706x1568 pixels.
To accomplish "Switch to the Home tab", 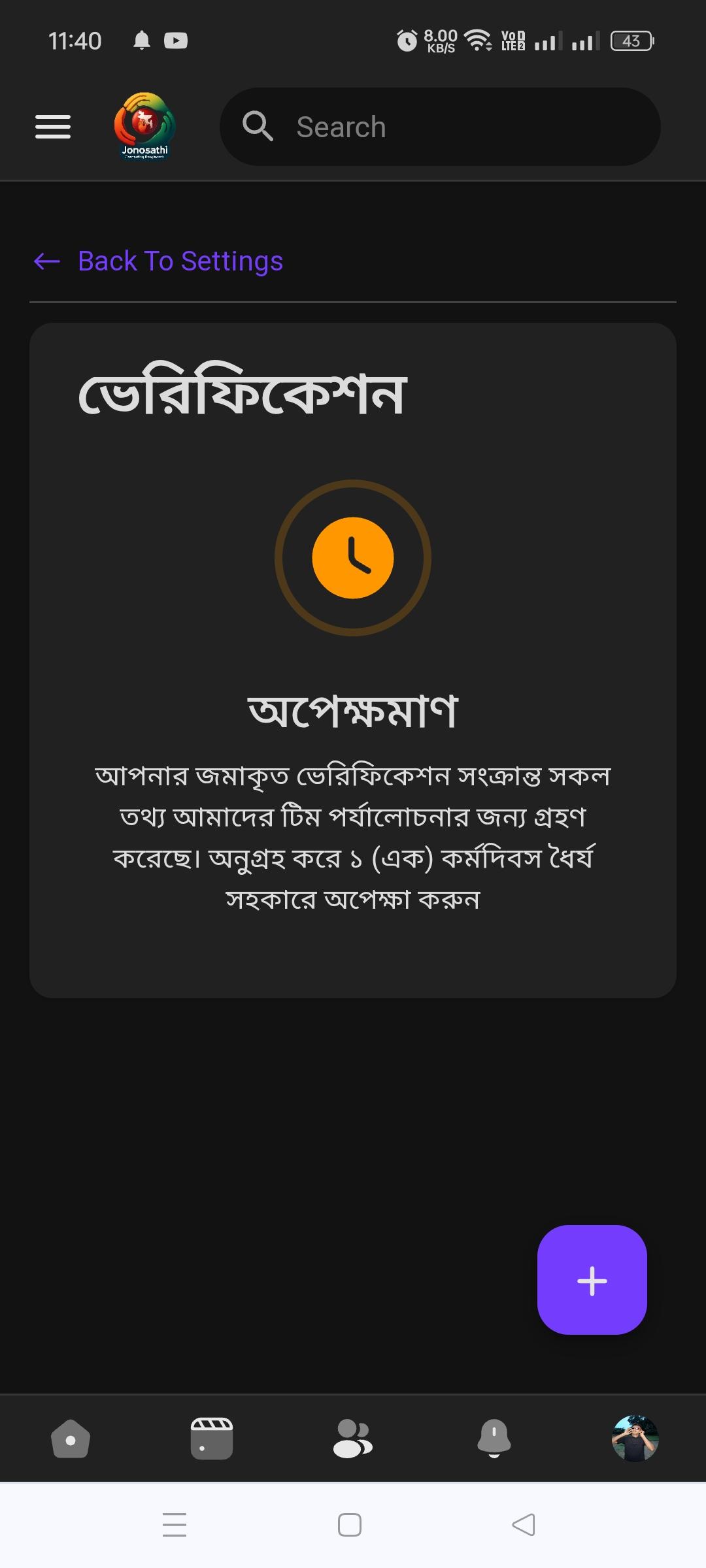I will tap(71, 1439).
